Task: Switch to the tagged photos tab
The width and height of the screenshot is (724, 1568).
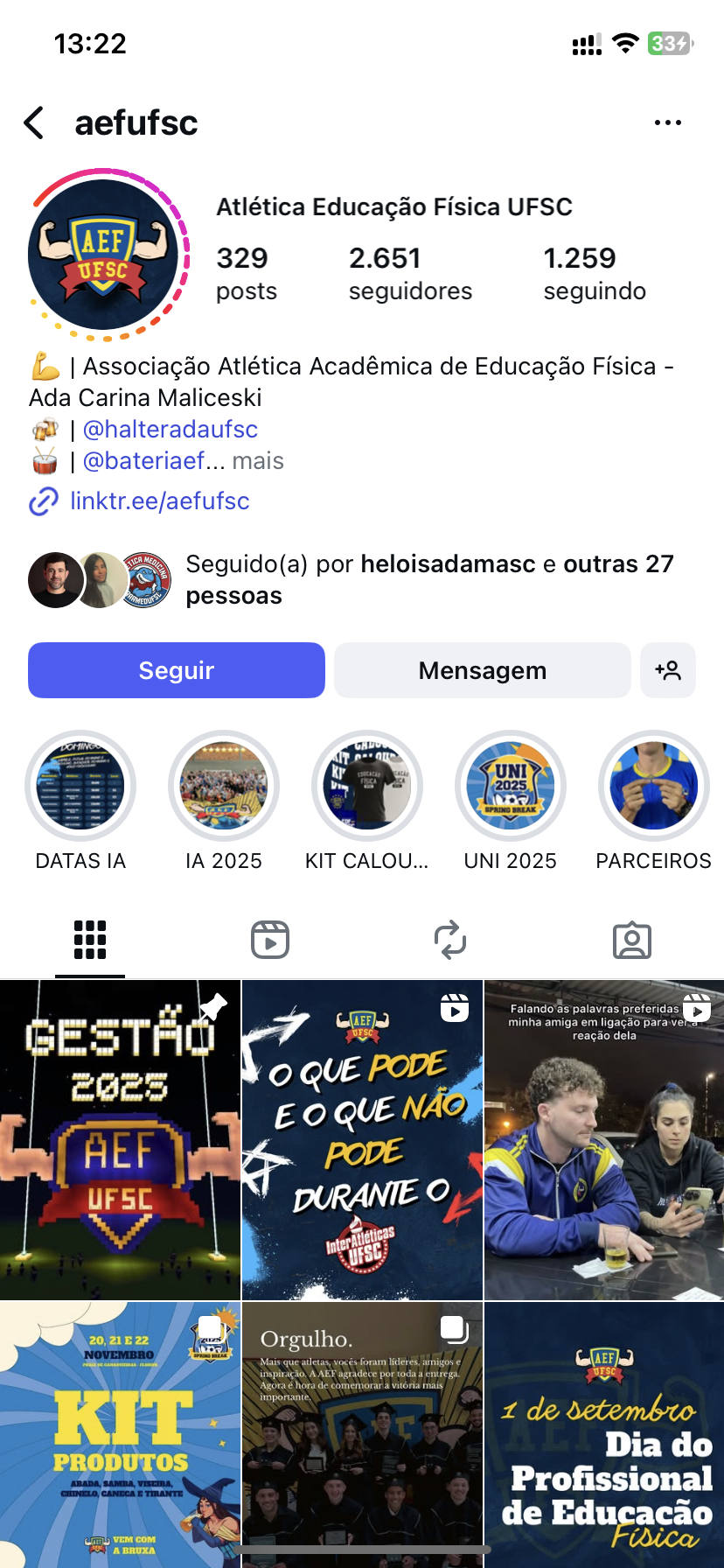Action: coord(632,940)
